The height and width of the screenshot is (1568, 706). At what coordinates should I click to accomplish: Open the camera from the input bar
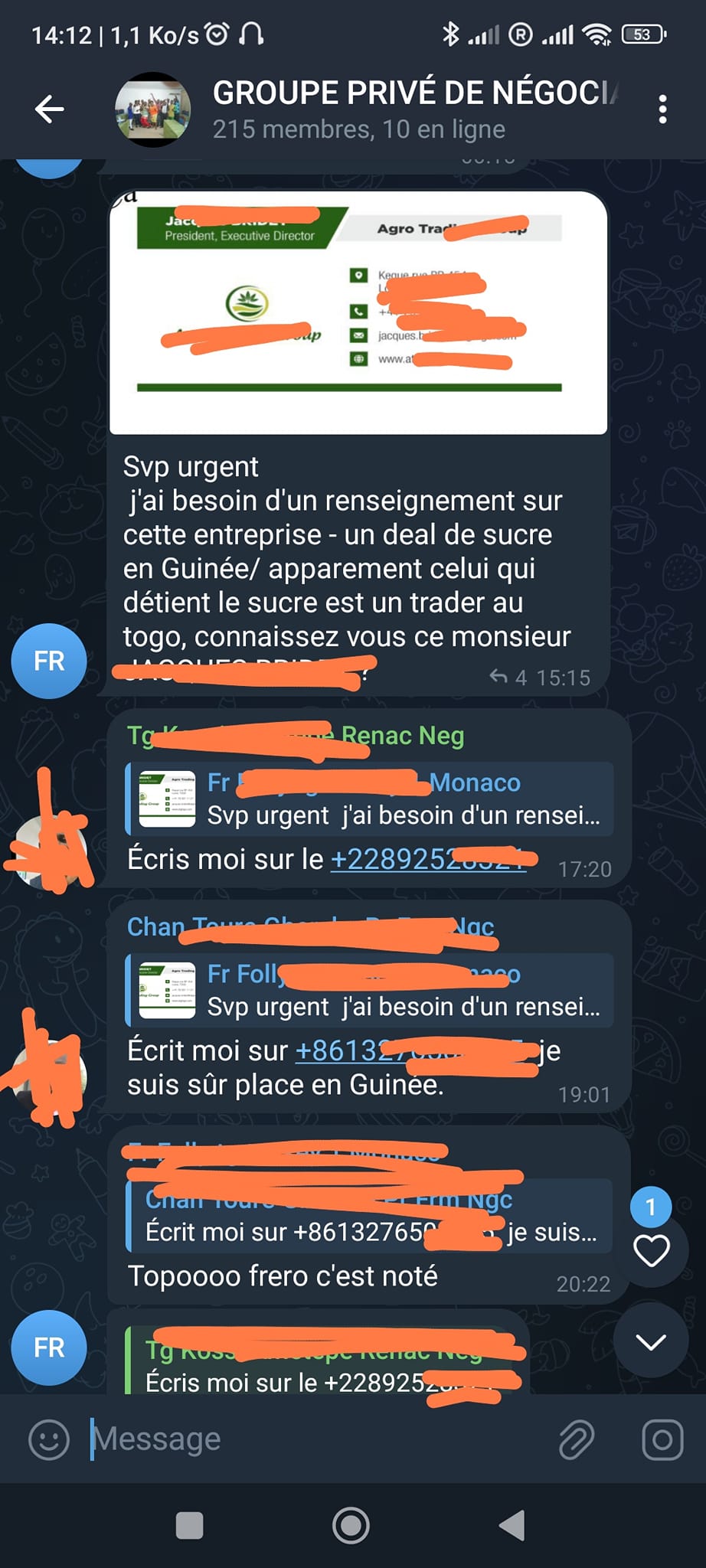(x=662, y=1439)
